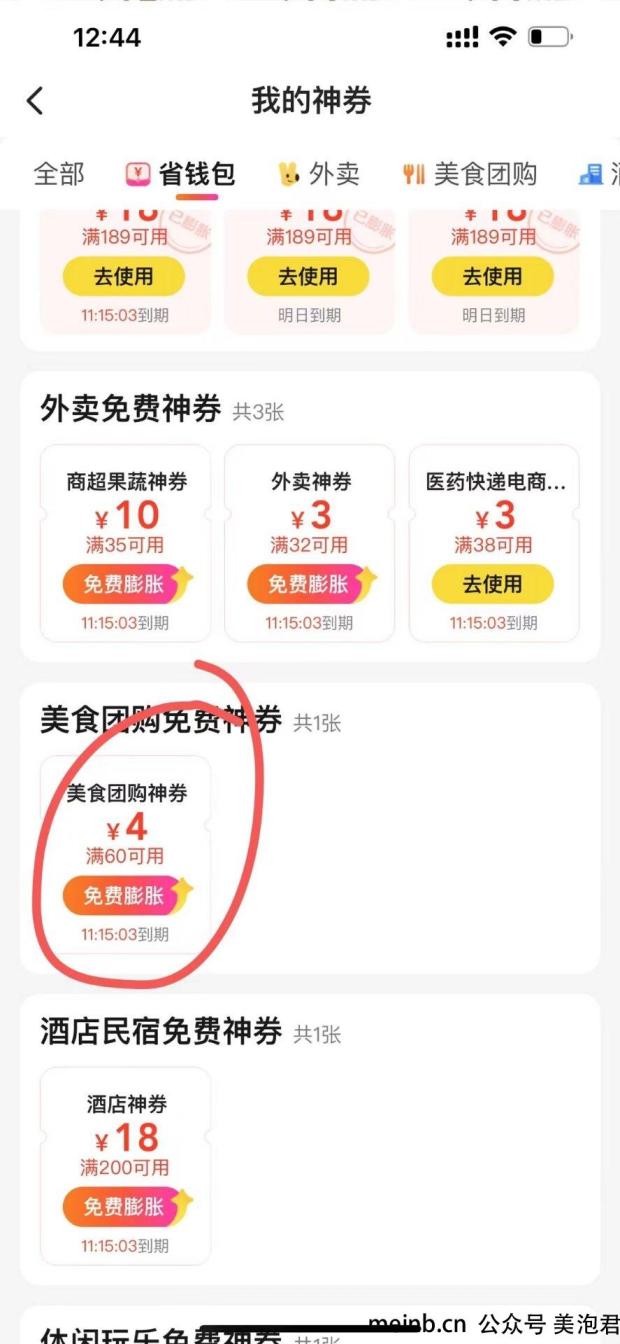Switch to the 外卖 tab

pos(319,174)
